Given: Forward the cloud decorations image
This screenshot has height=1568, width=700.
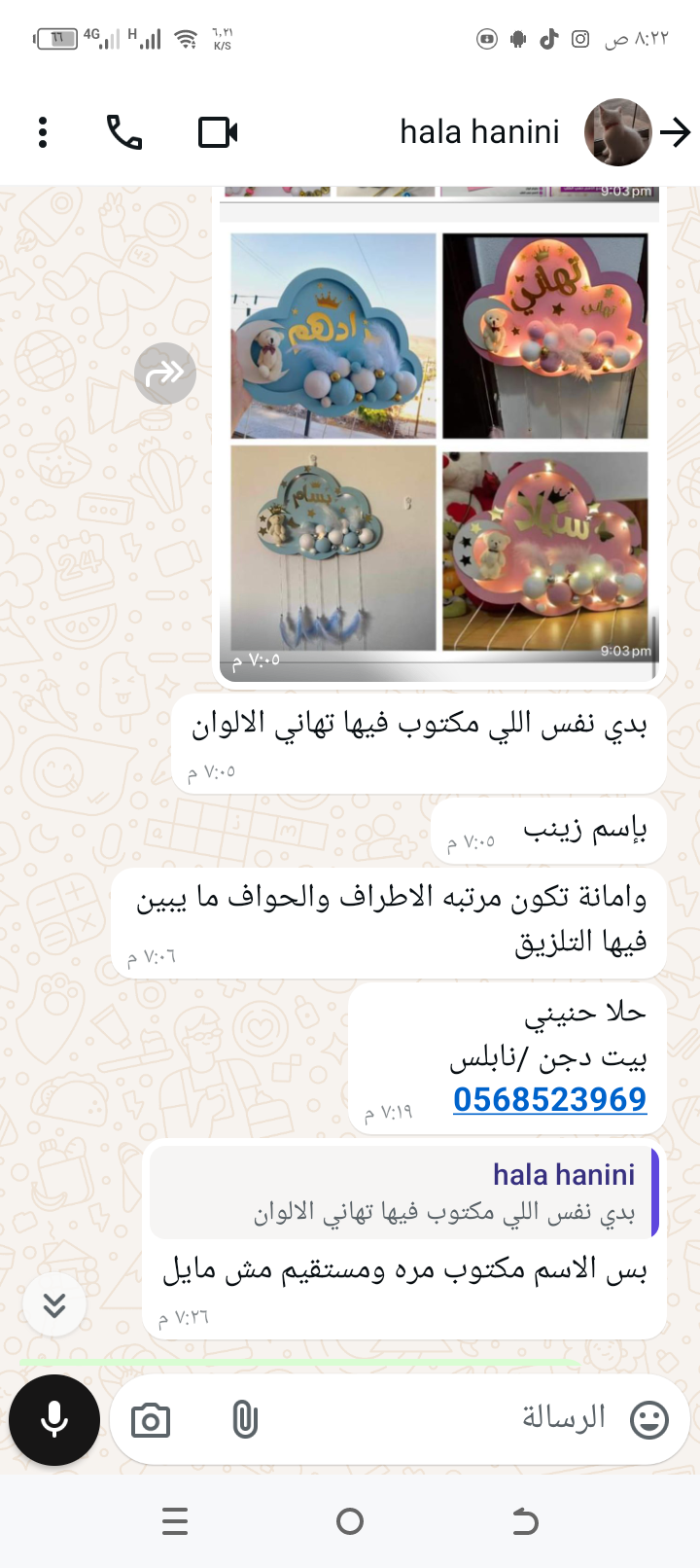Looking at the screenshot, I should click(165, 373).
